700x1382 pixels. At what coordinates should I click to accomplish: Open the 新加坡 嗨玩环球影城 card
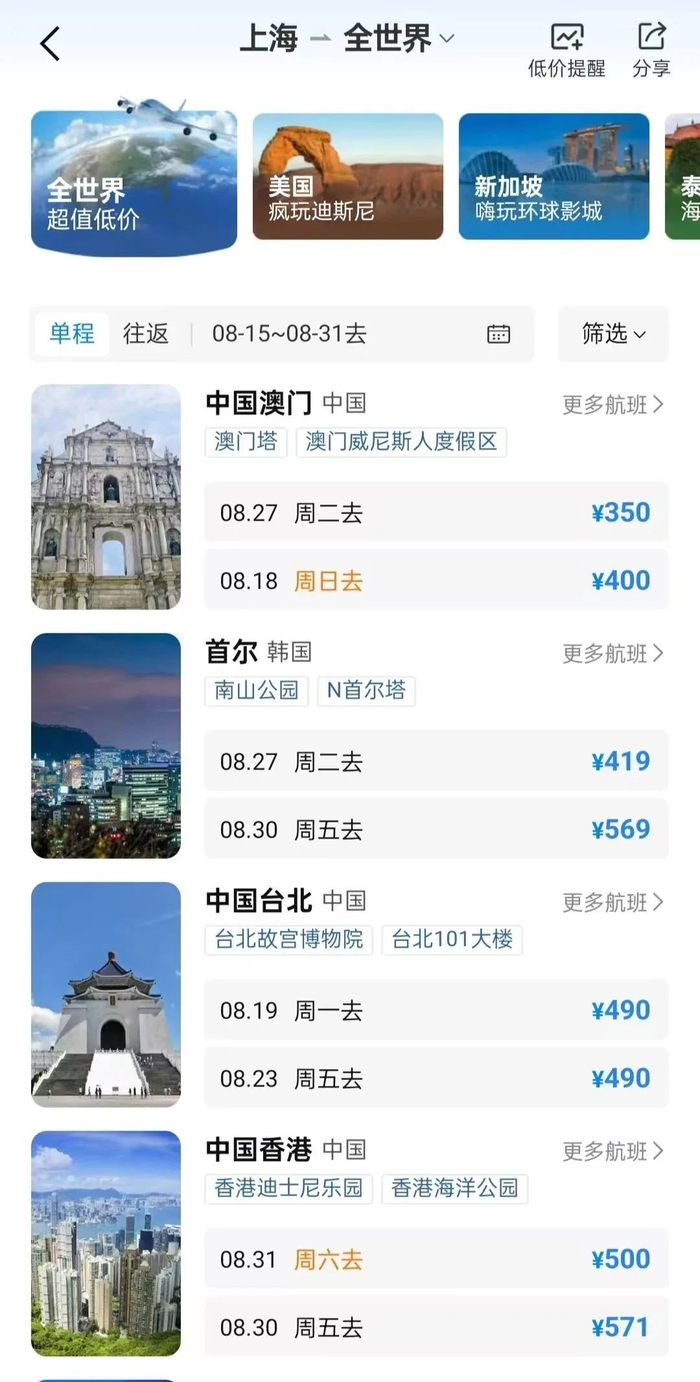coord(553,177)
